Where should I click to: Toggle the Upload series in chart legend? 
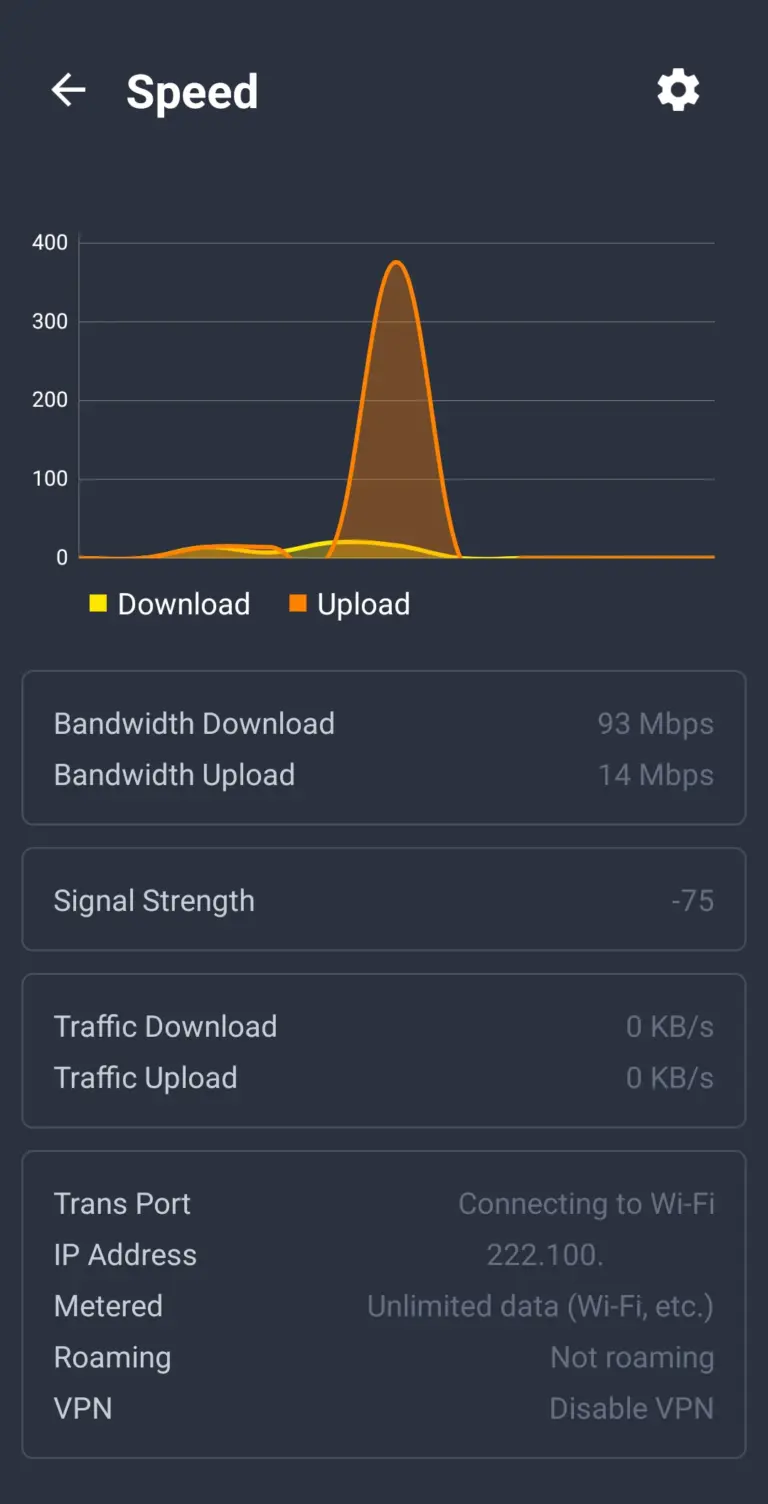pyautogui.click(x=349, y=604)
